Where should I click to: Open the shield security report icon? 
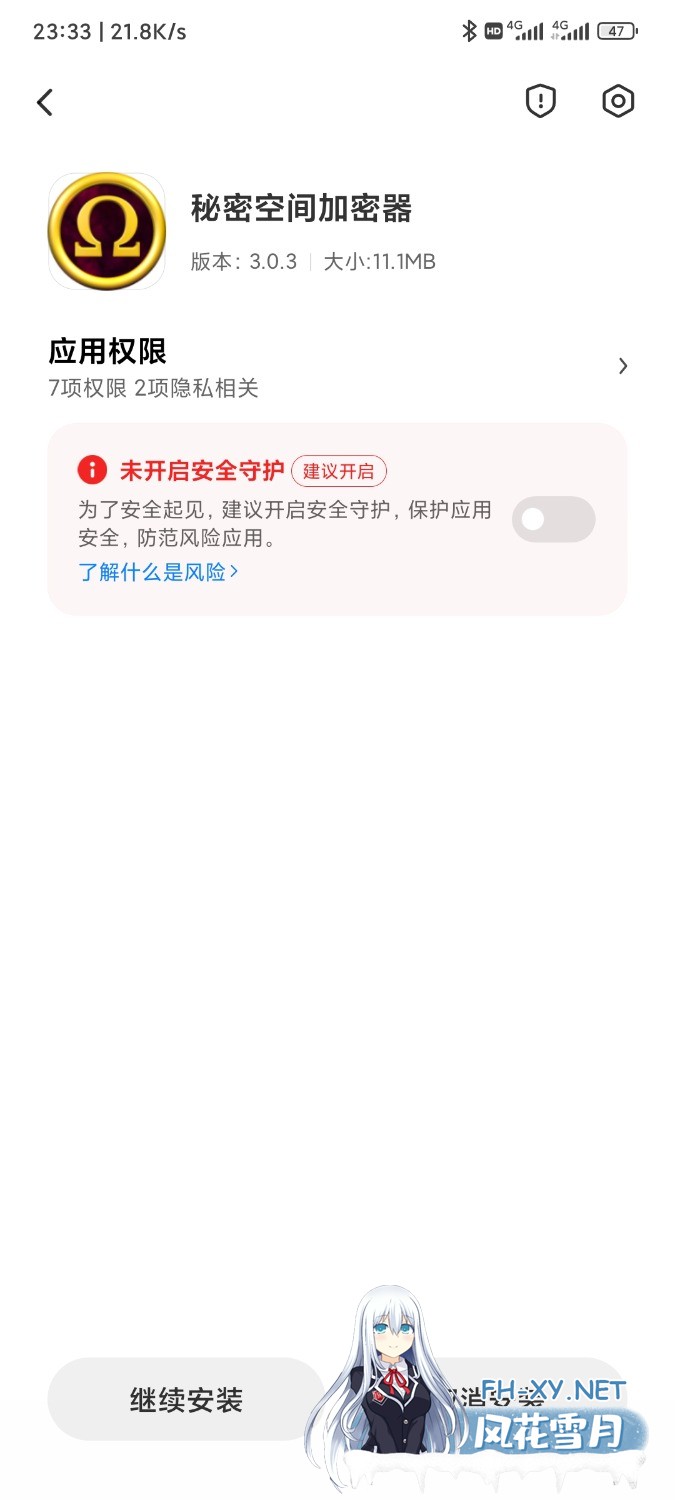tap(540, 101)
